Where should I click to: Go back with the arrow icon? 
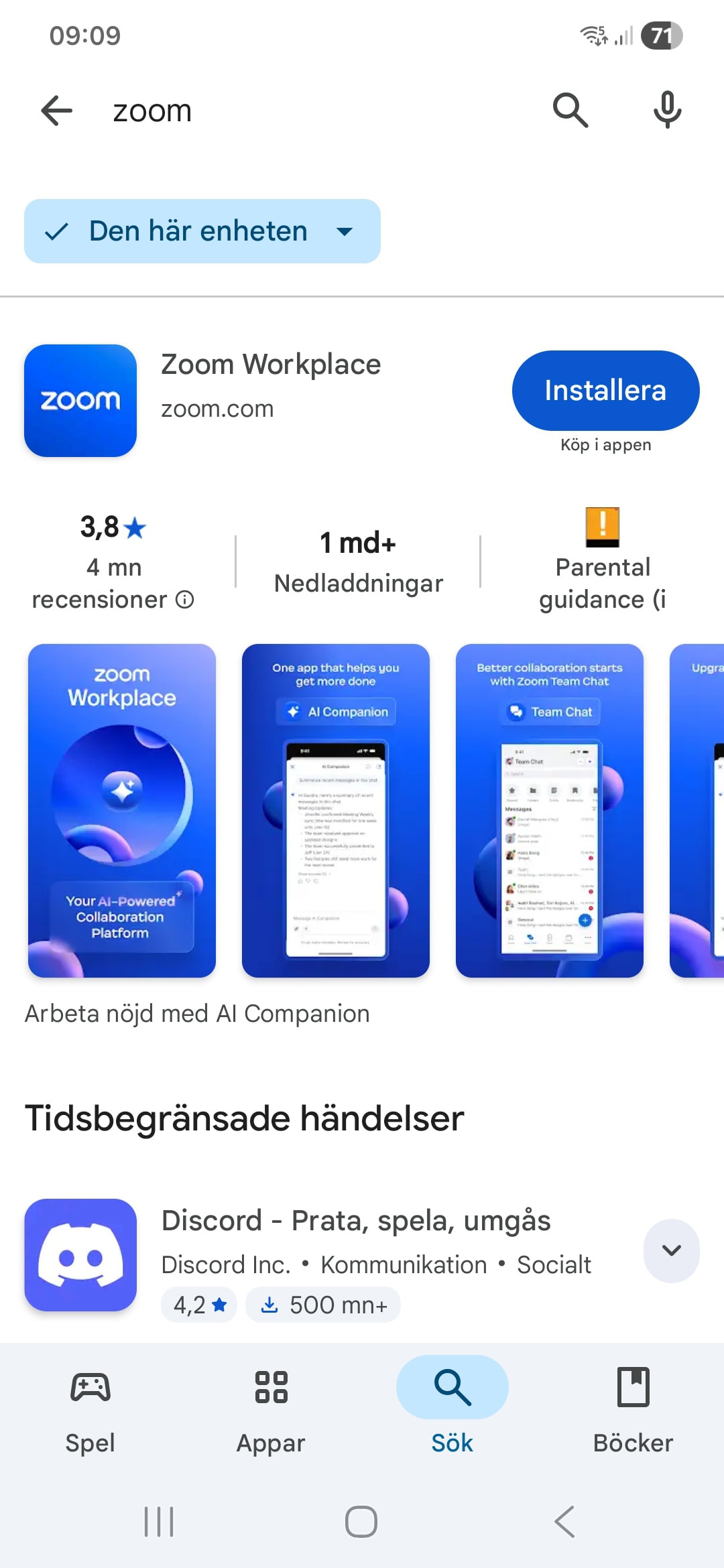click(x=57, y=111)
